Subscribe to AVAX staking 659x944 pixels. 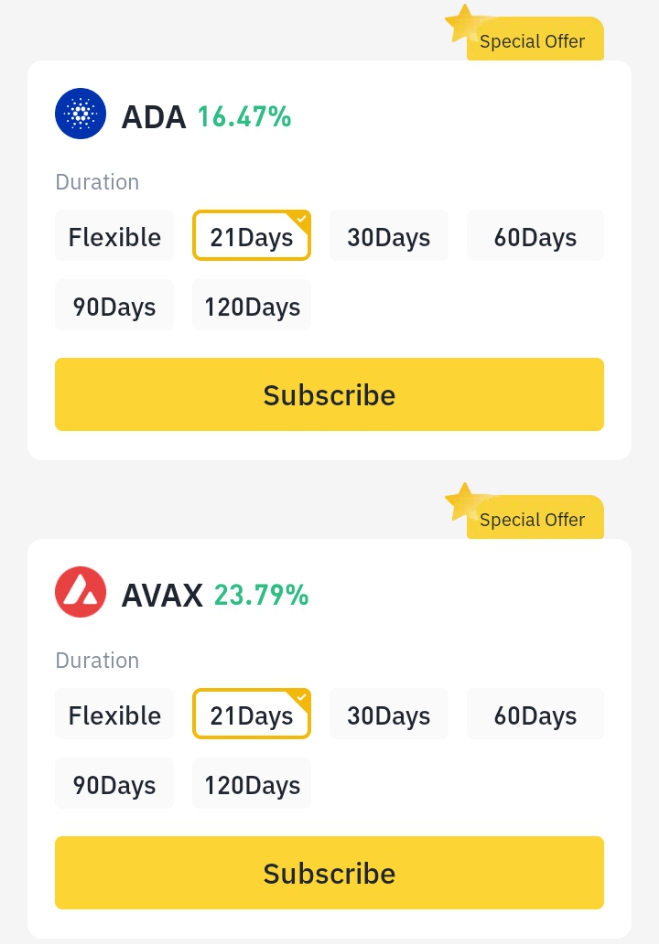[329, 873]
